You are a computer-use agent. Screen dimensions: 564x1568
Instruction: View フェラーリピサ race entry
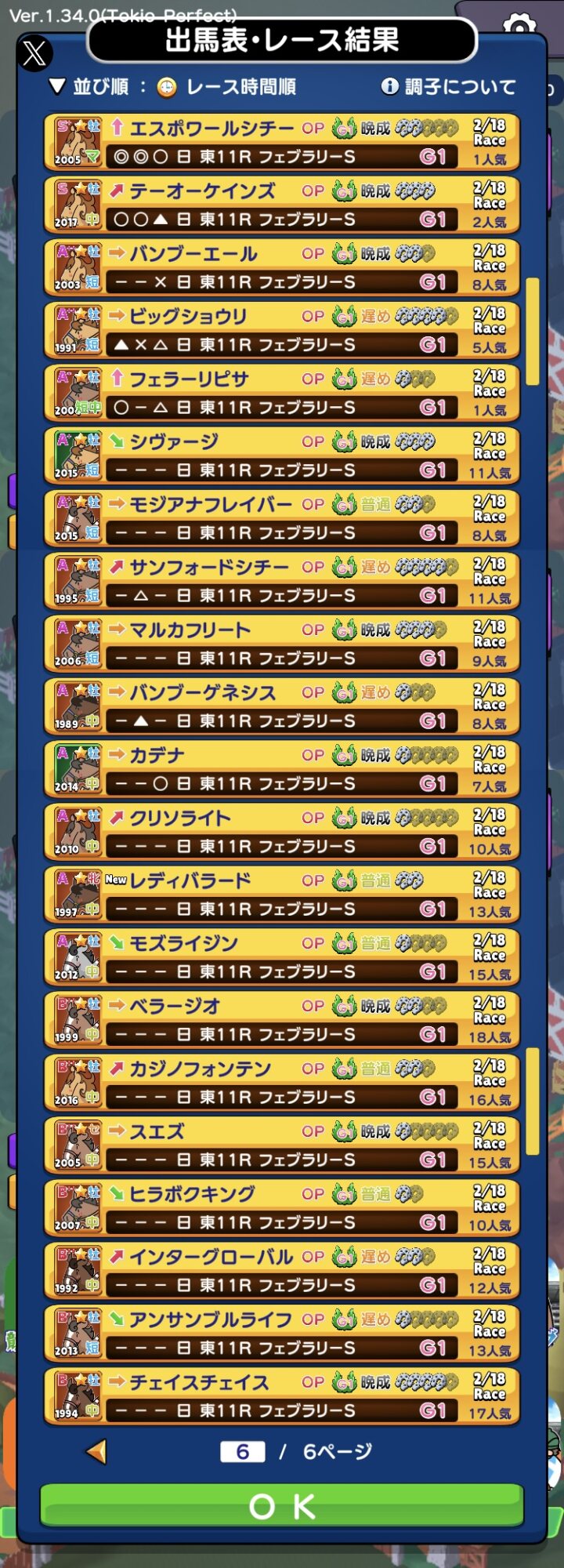click(282, 393)
